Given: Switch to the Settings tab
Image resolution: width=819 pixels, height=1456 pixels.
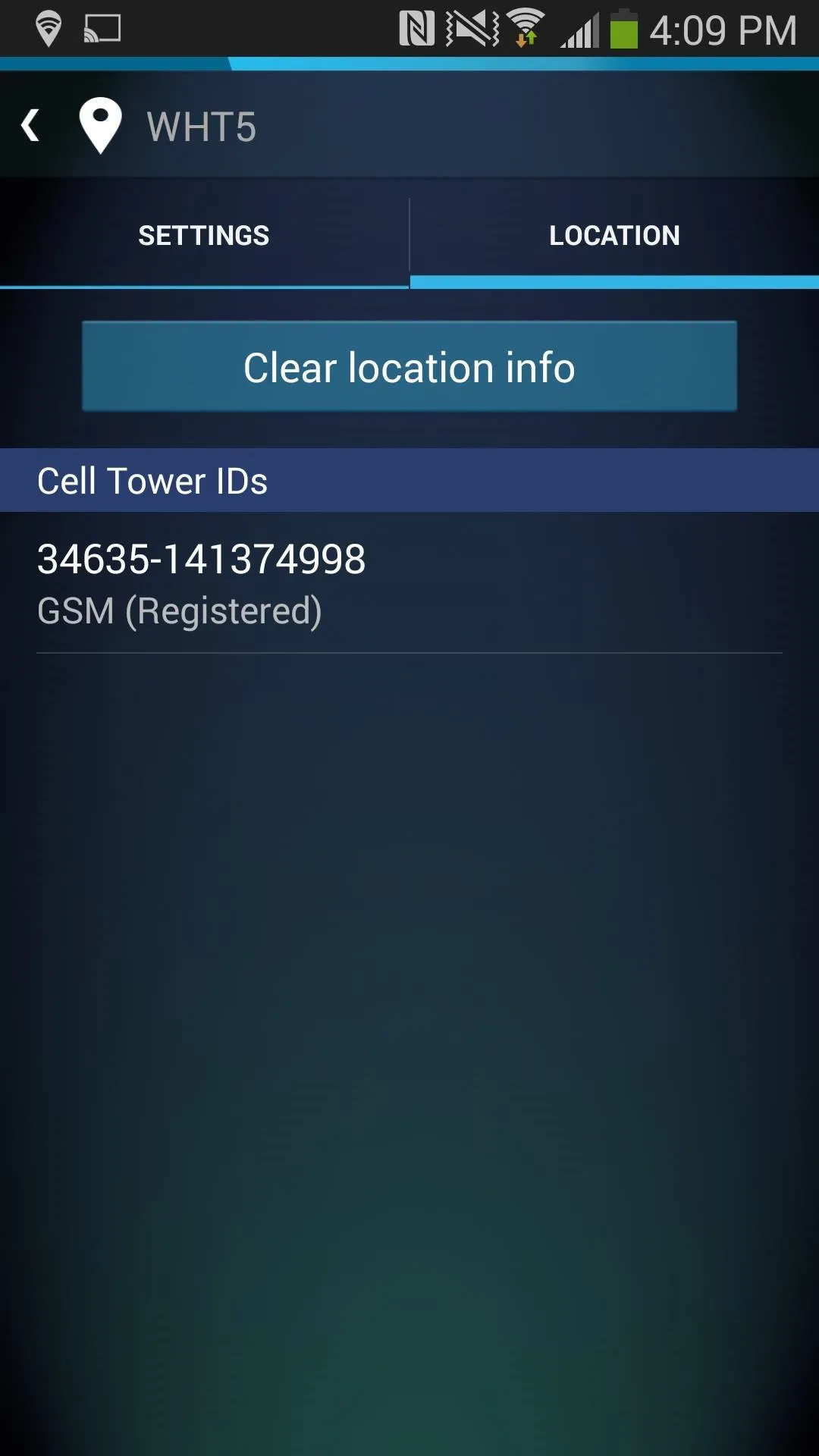Looking at the screenshot, I should click(204, 236).
